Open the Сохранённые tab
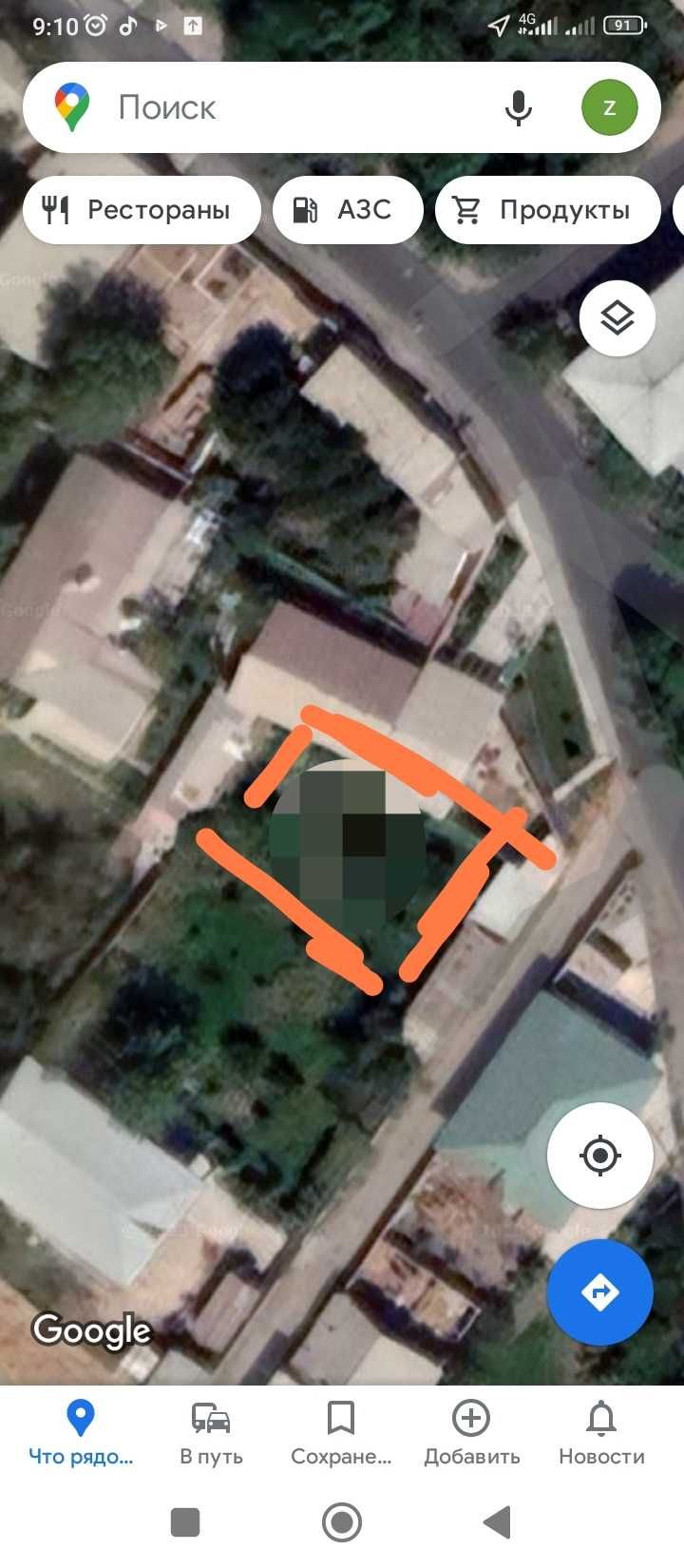Viewport: 684px width, 1568px height. pos(340,1433)
